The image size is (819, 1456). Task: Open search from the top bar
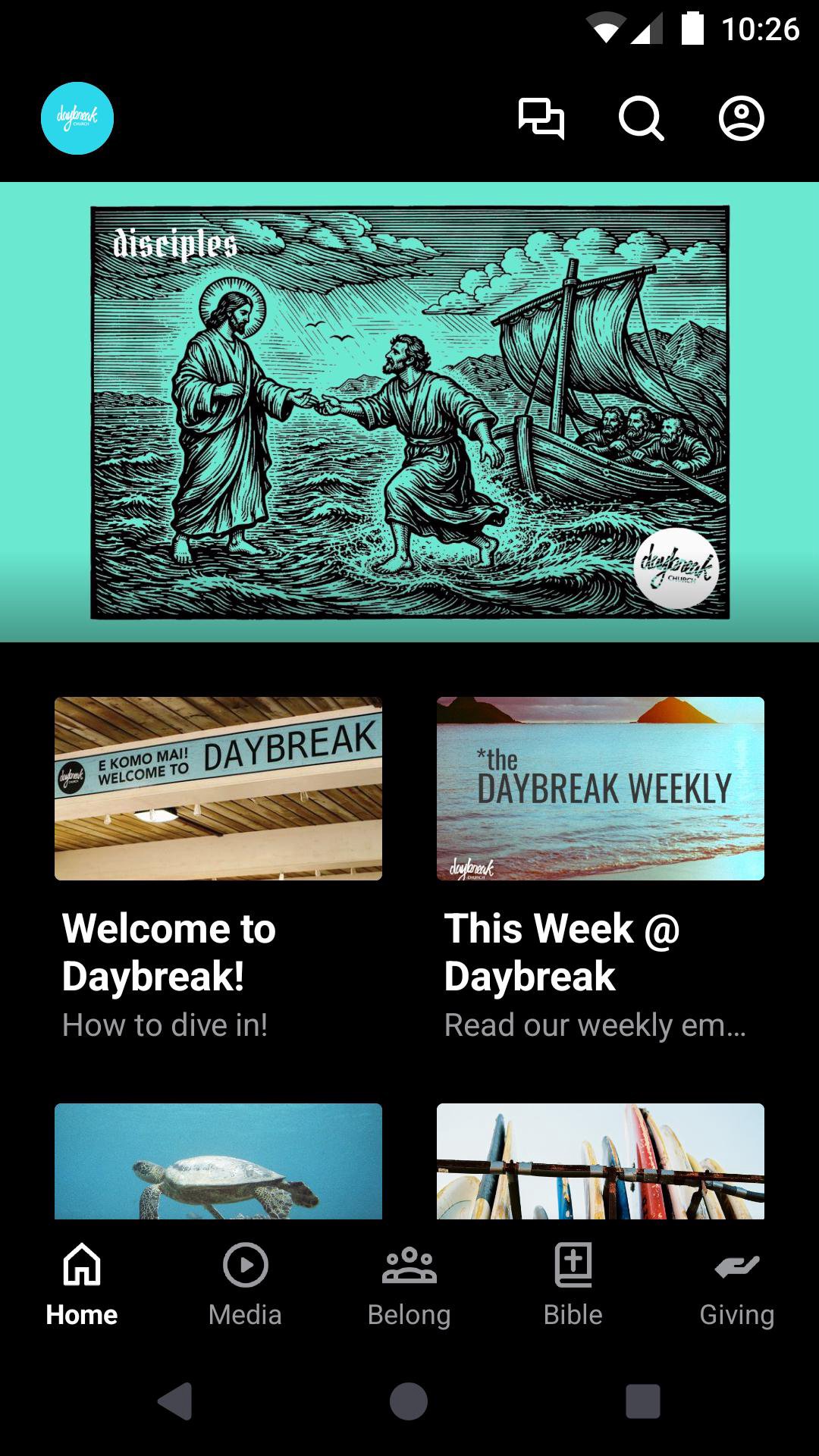pyautogui.click(x=641, y=119)
